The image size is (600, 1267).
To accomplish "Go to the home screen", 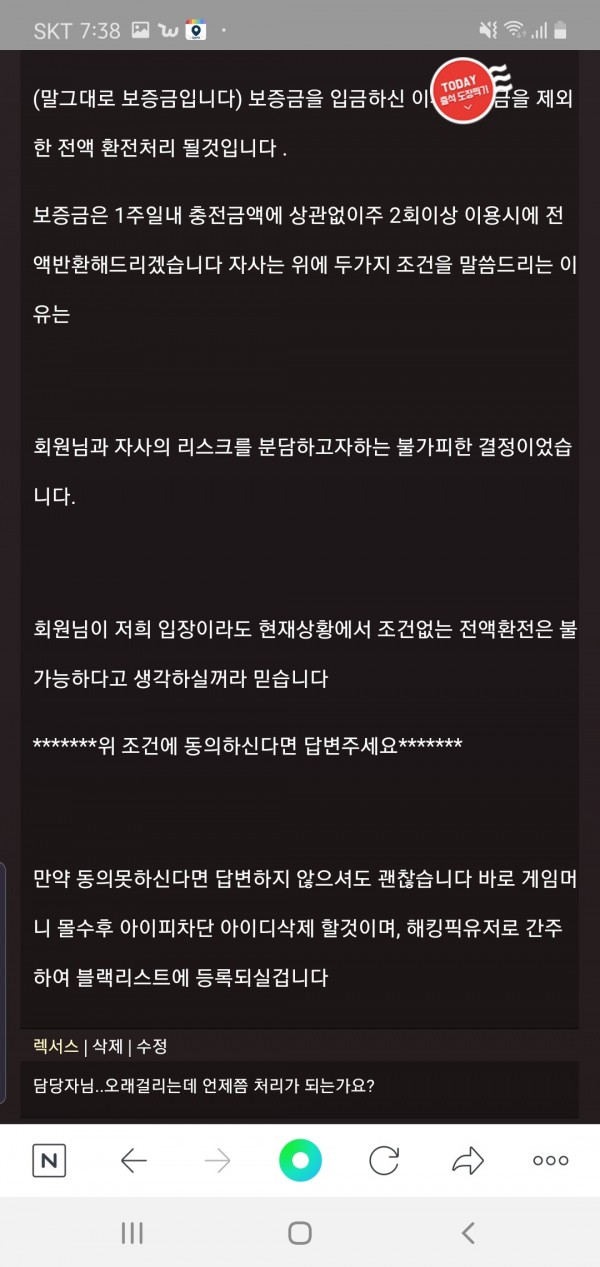I will [x=300, y=1232].
